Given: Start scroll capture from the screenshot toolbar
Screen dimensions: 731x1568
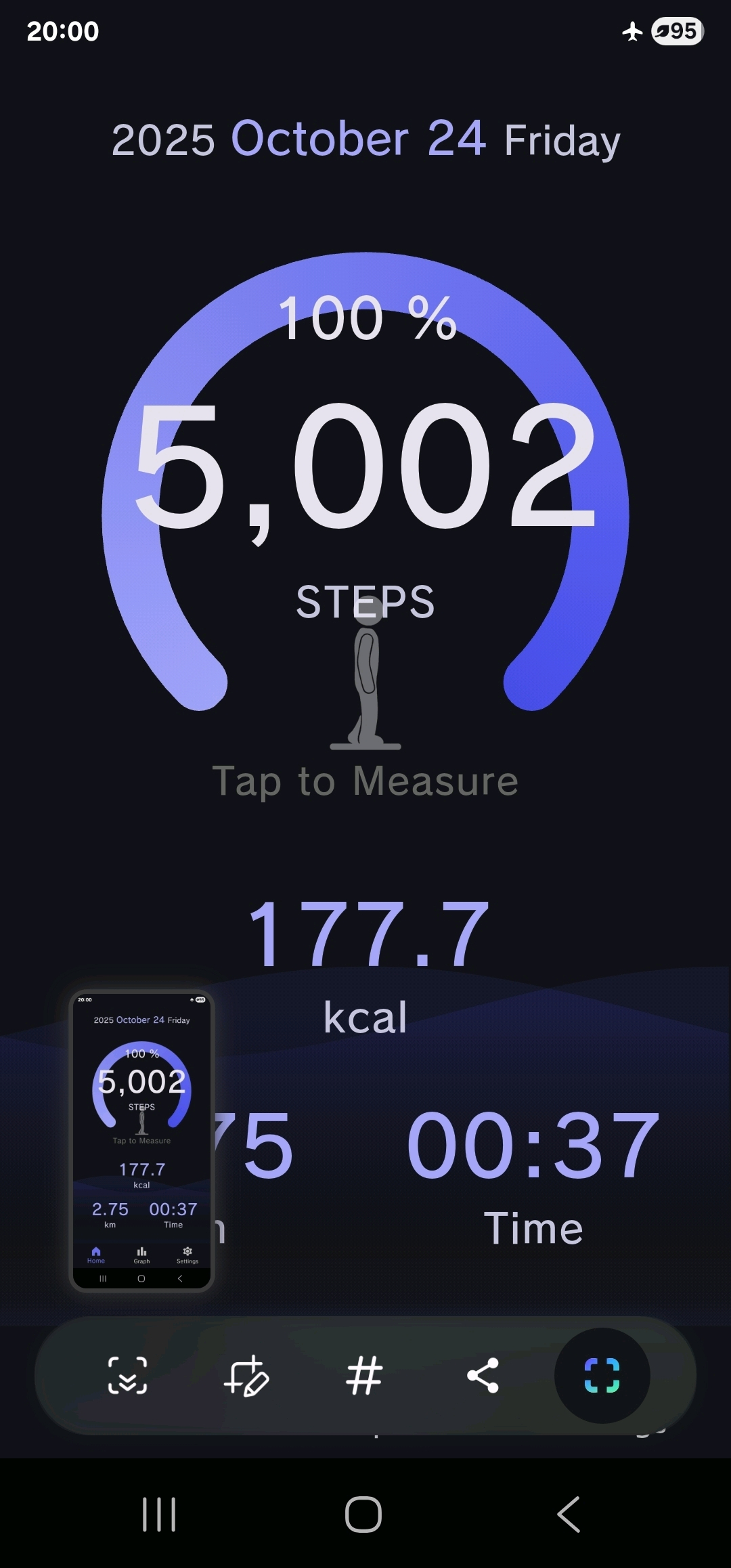Looking at the screenshot, I should (x=127, y=1376).
